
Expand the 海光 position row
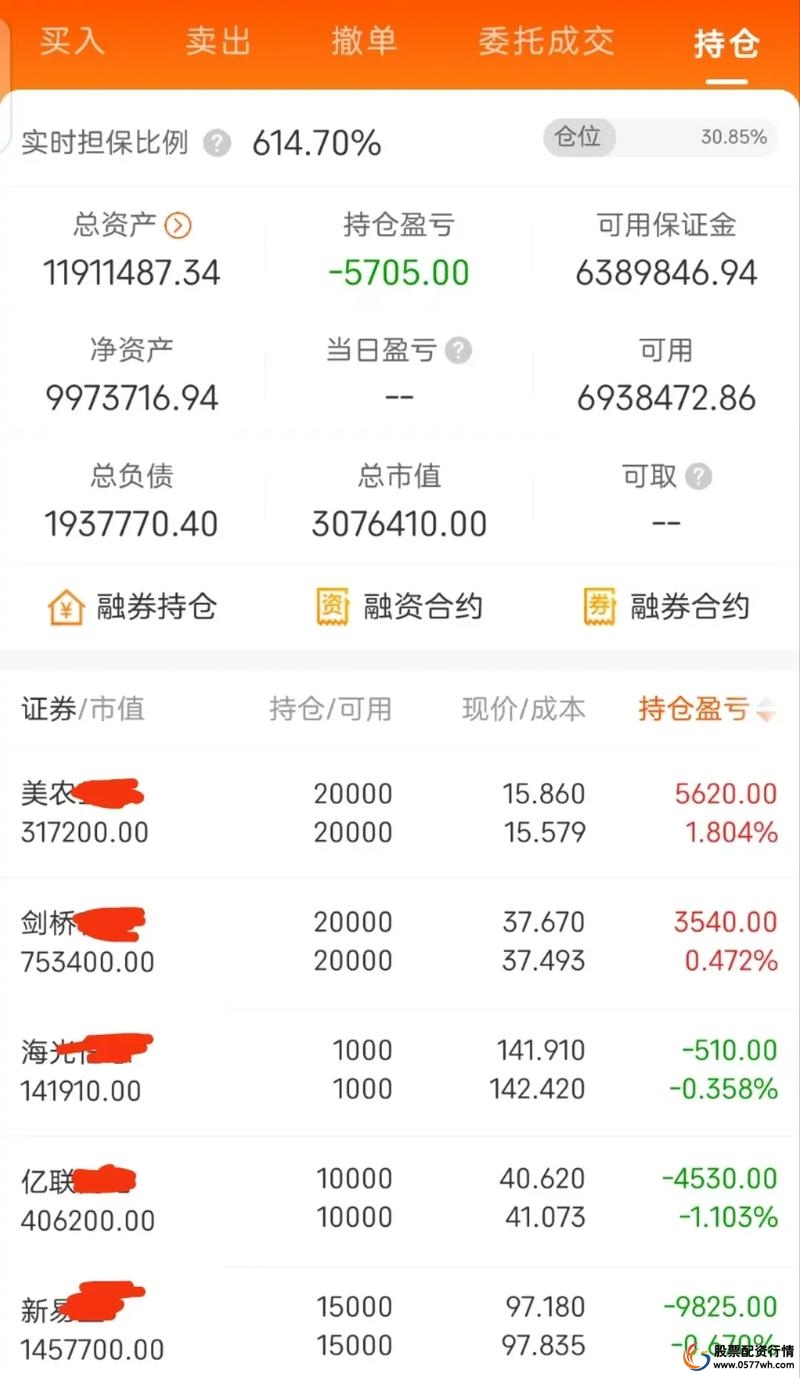(x=400, y=1068)
